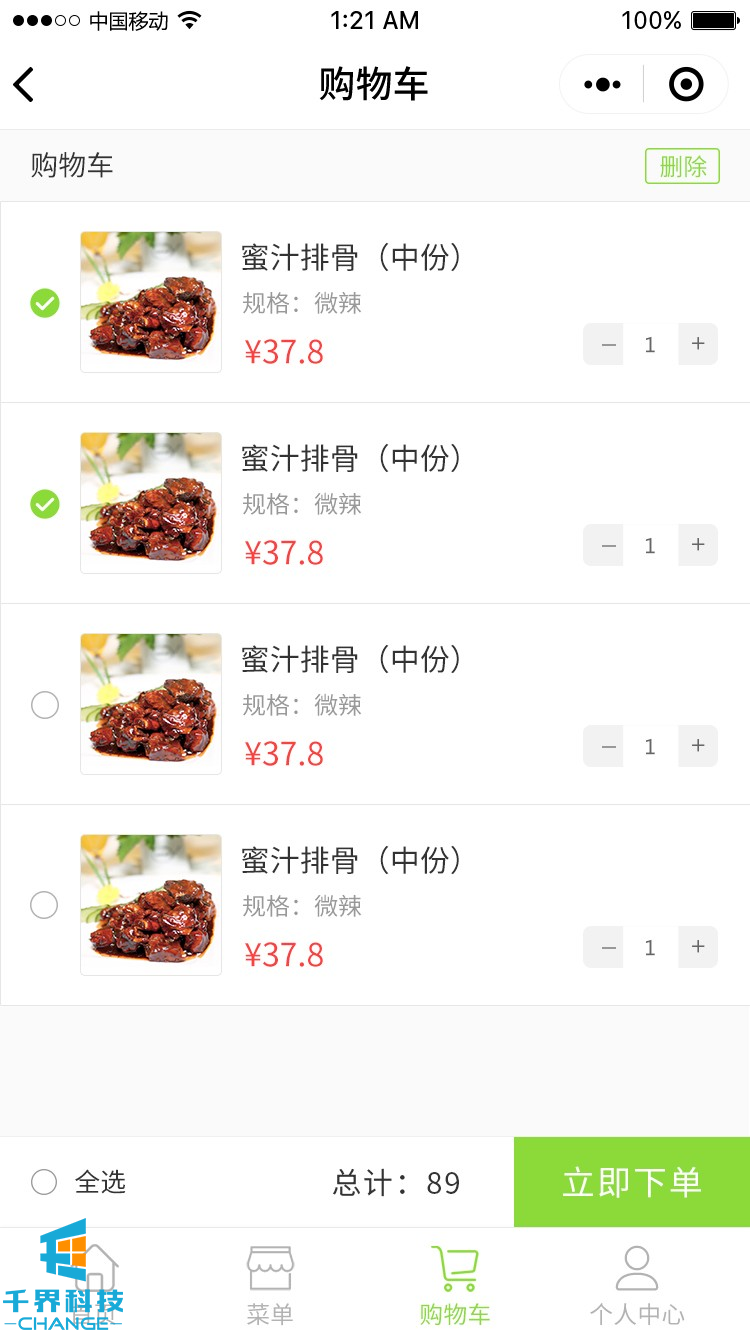Go to the 个人中心 tab

coord(636,1285)
